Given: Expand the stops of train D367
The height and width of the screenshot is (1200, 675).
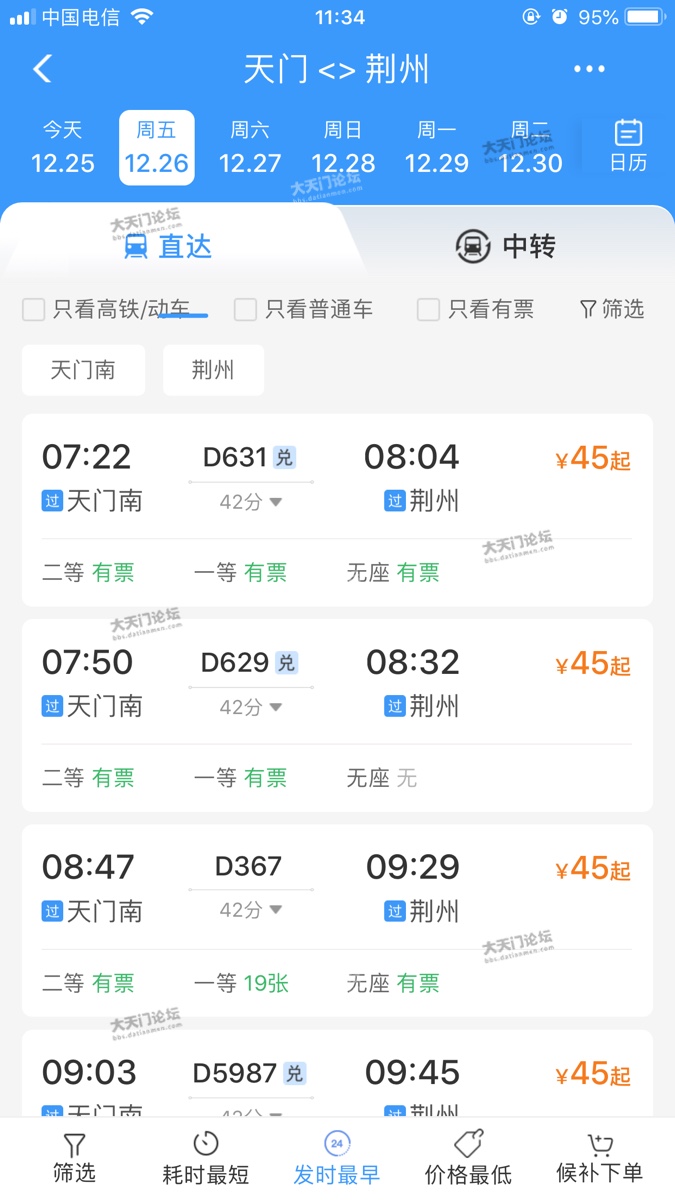Looking at the screenshot, I should click(x=251, y=911).
